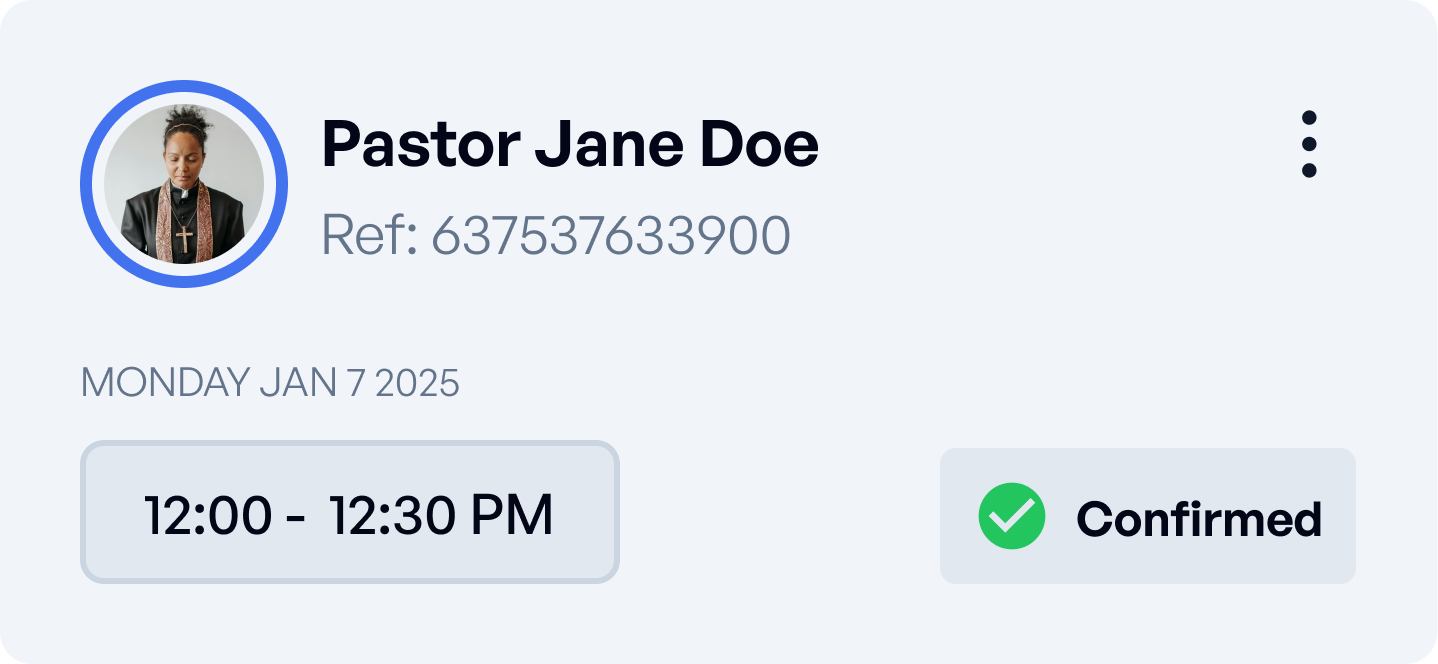Tap the 12:00 - 12:30 PM time slot
This screenshot has width=1438, height=664.
pos(349,512)
